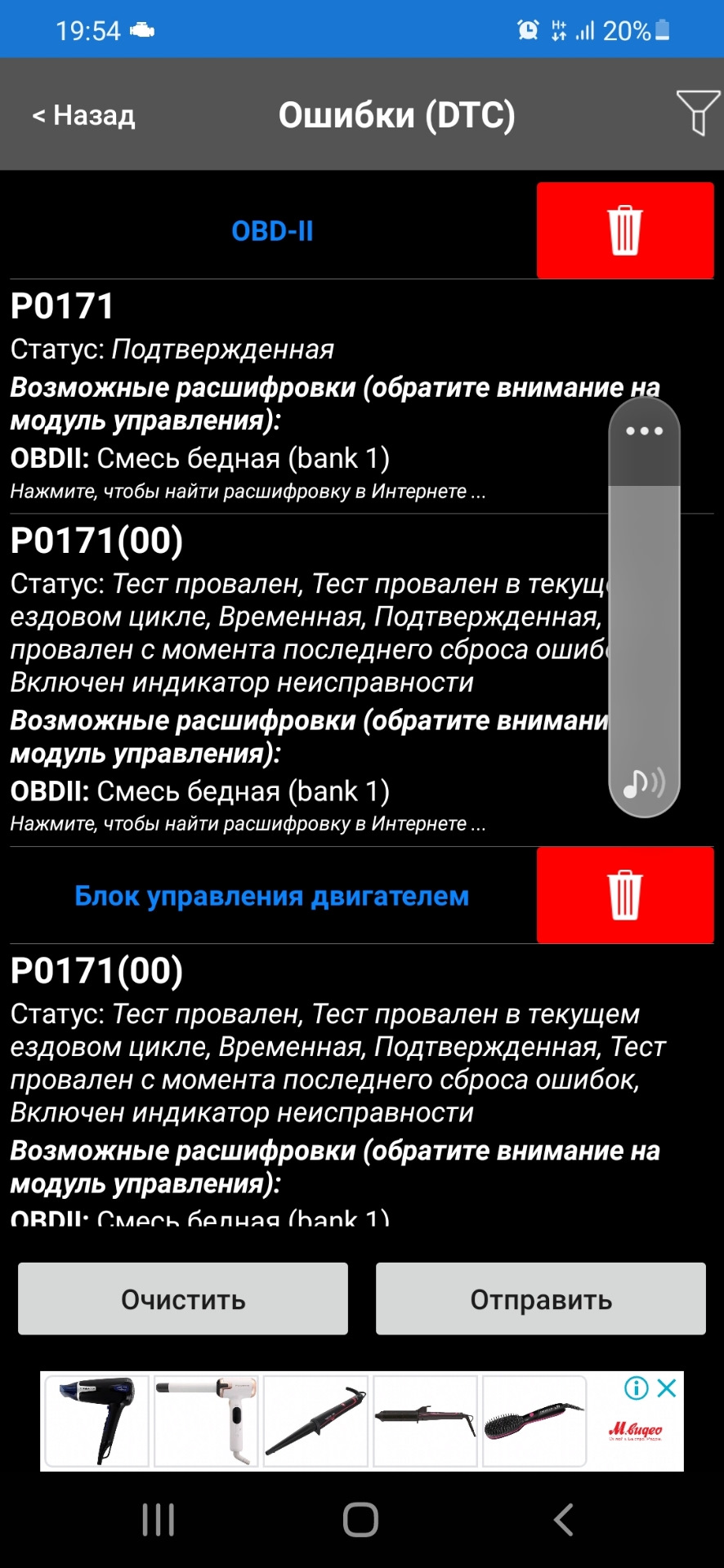The width and height of the screenshot is (724, 1568).
Task: Tap the media sound icon on the volume panel
Action: coord(644,783)
